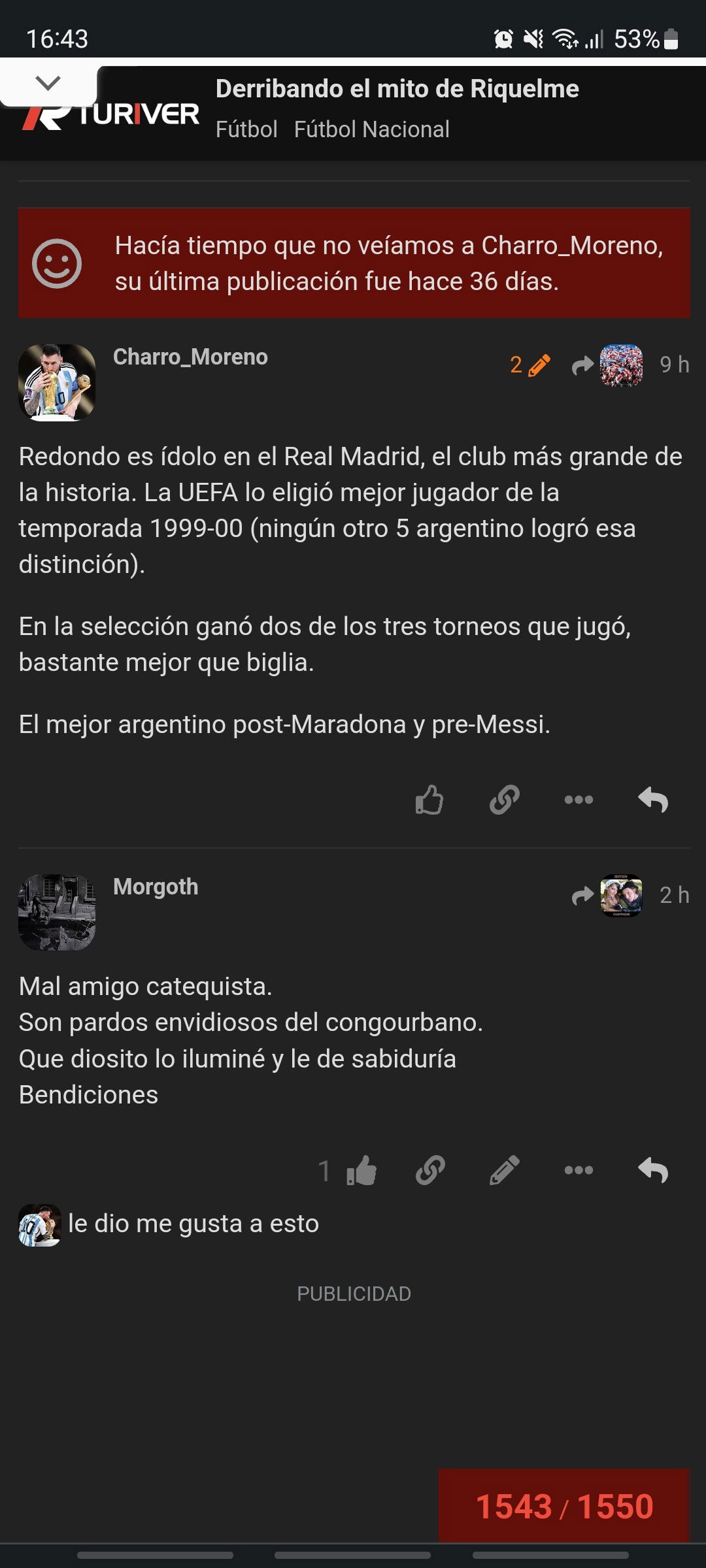Open the Turiver logo home link

tap(111, 115)
